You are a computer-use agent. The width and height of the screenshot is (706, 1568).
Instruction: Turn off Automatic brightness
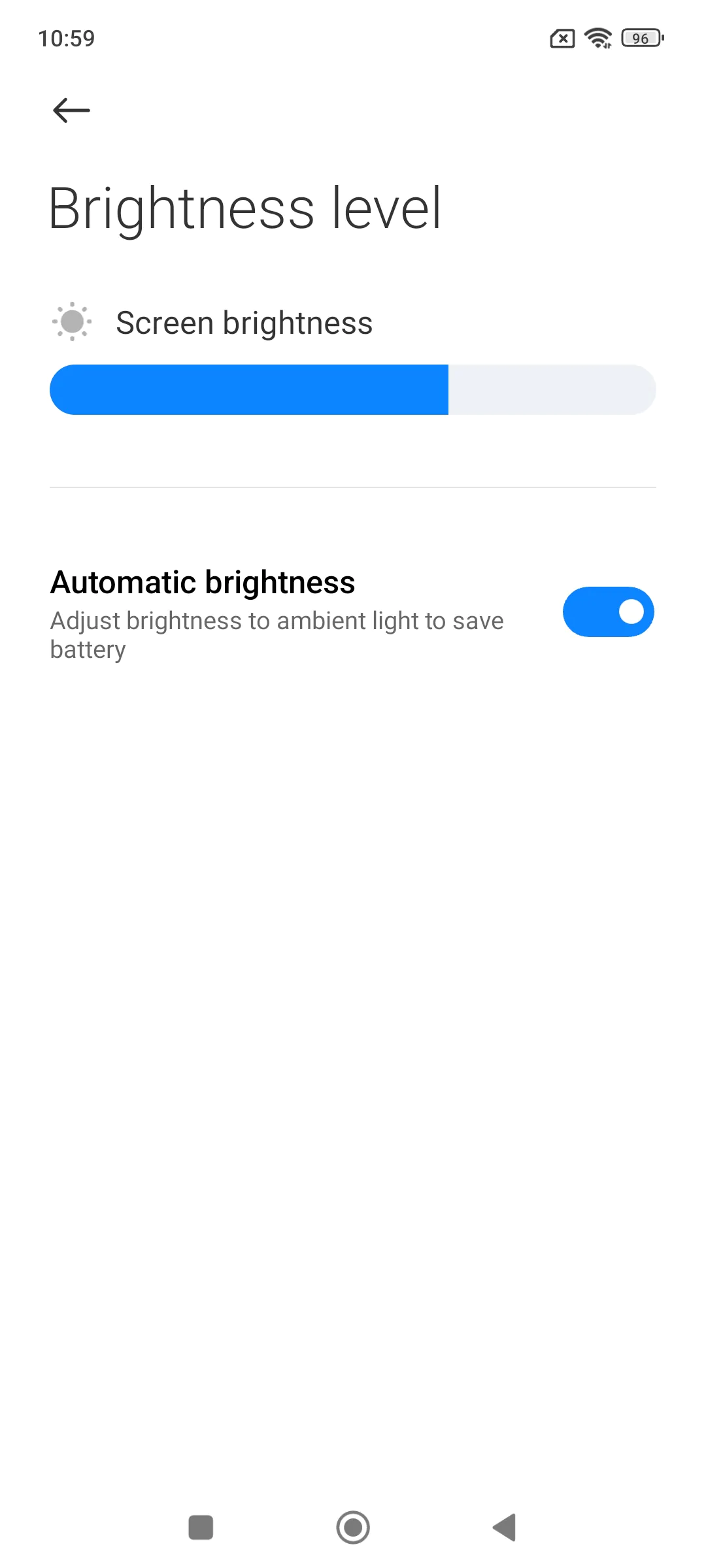click(608, 612)
